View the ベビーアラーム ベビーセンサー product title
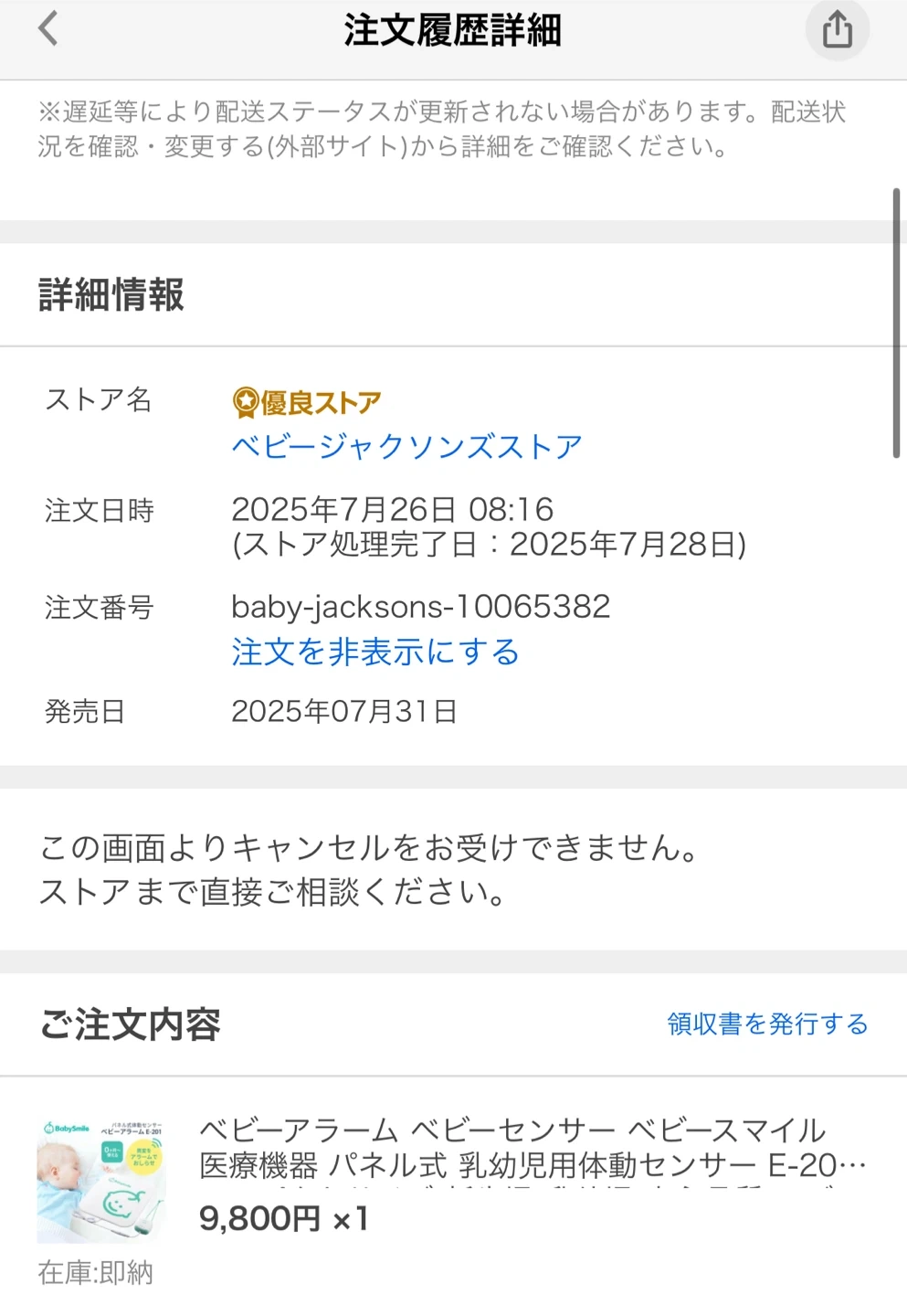Image resolution: width=907 pixels, height=1316 pixels. click(532, 1148)
